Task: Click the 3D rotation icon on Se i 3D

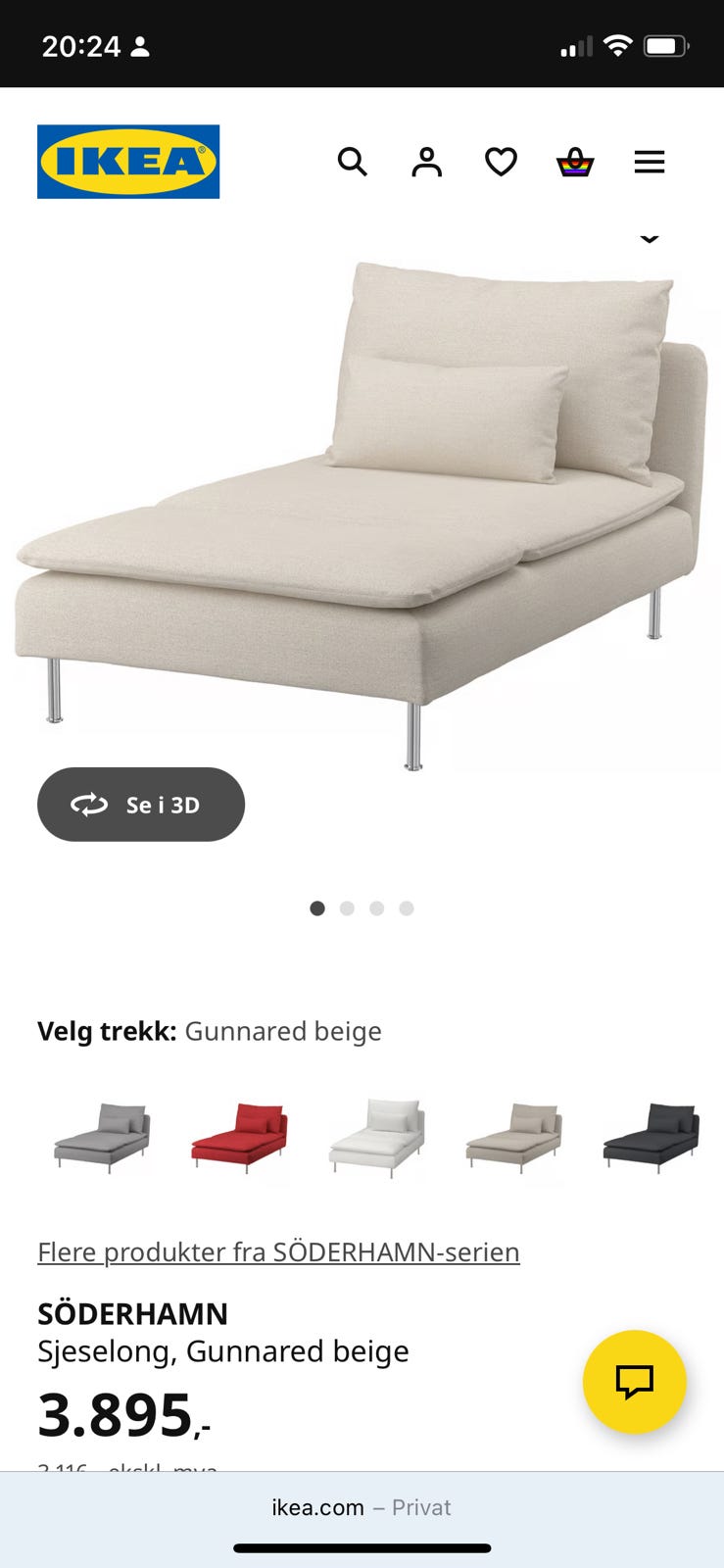Action: [89, 804]
